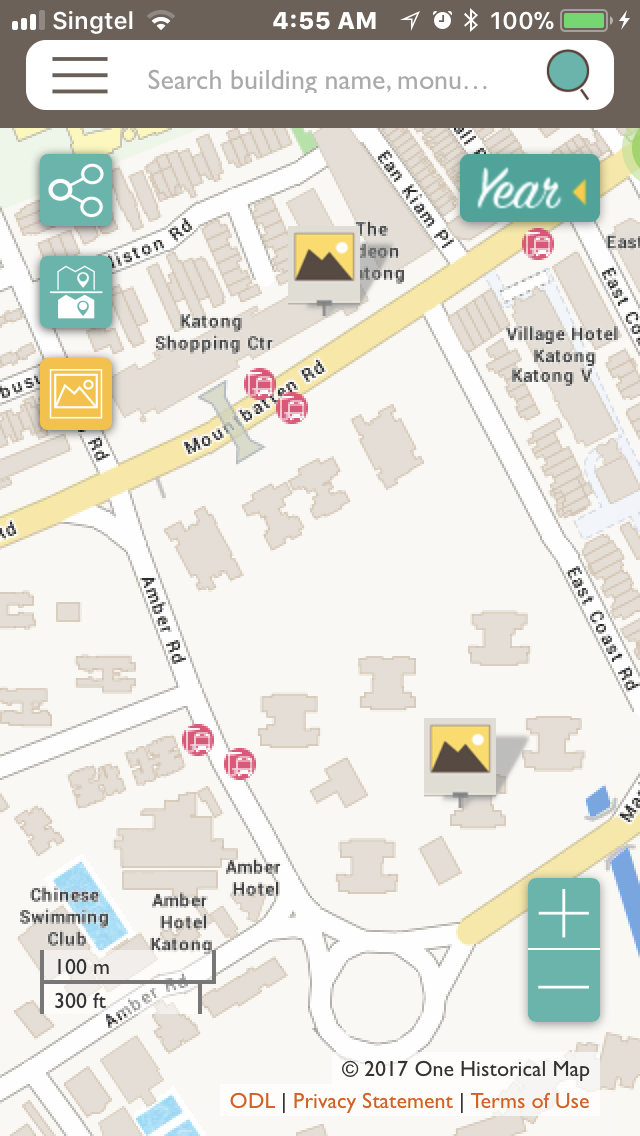
Task: Open the ODL link
Action: coord(252,1101)
